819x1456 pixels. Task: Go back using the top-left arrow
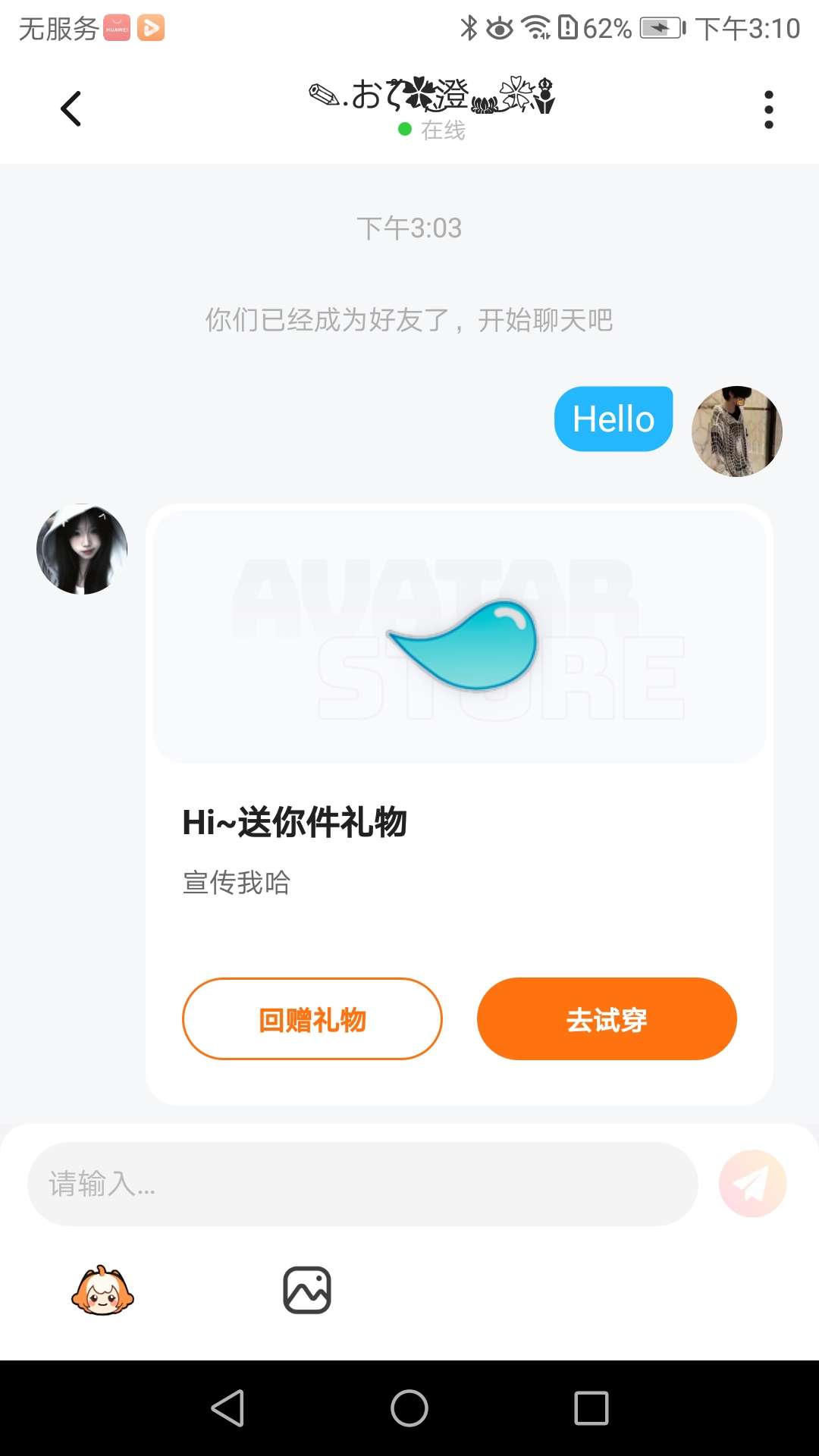[71, 108]
